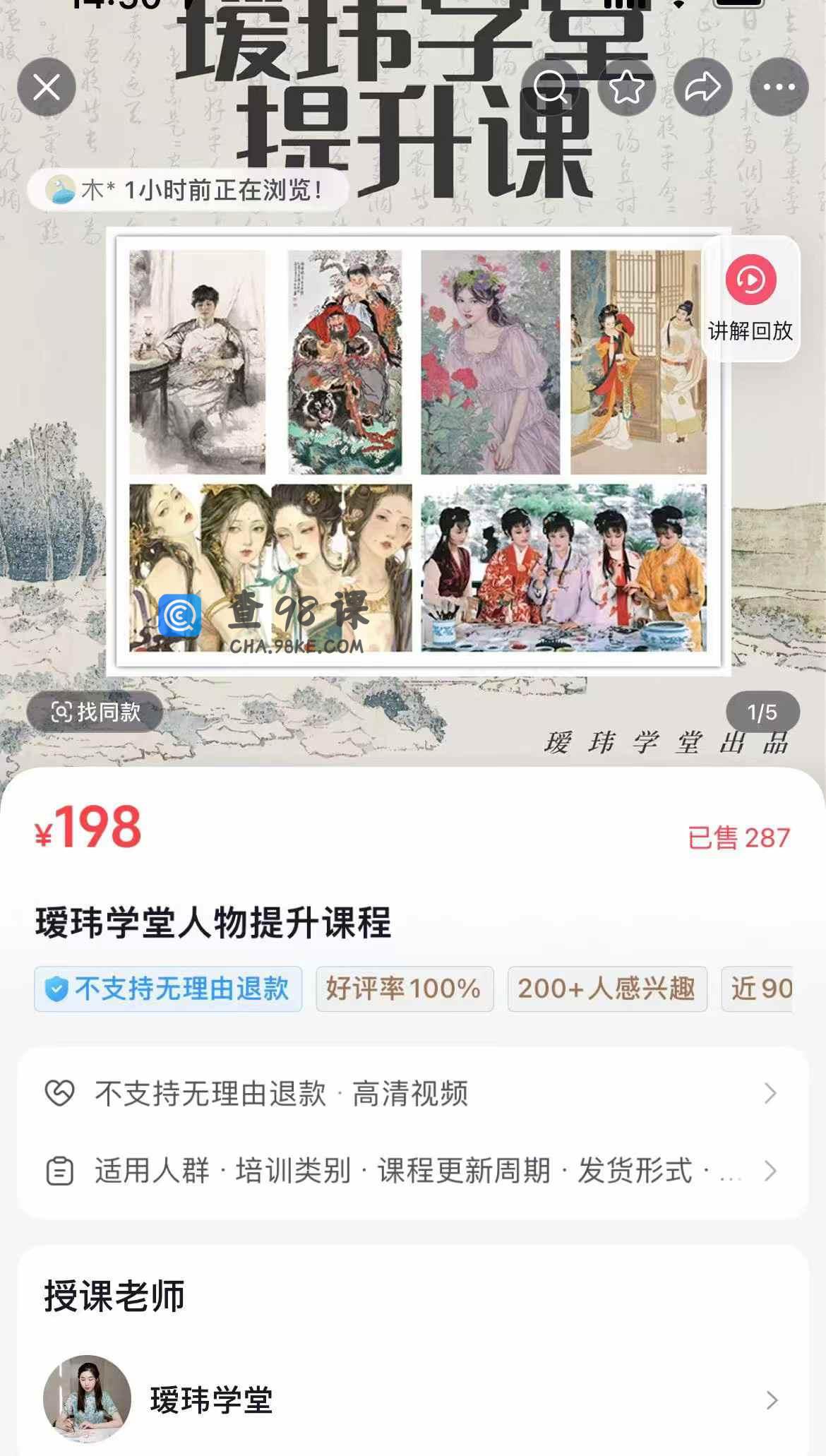Share this course
Image resolution: width=826 pixels, height=1456 pixels.
(x=702, y=88)
